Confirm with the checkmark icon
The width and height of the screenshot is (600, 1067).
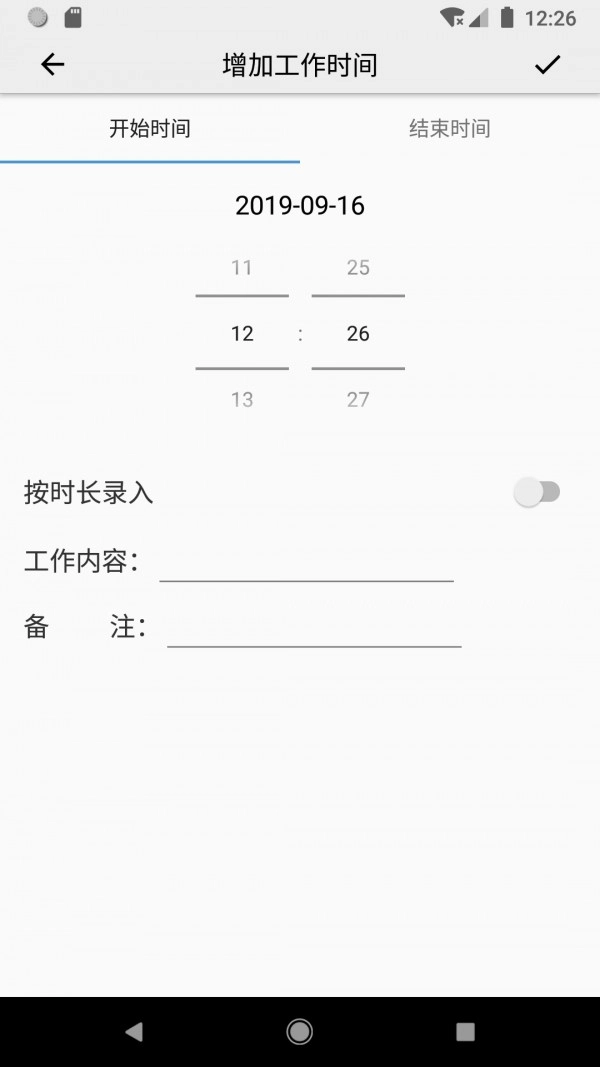point(547,65)
